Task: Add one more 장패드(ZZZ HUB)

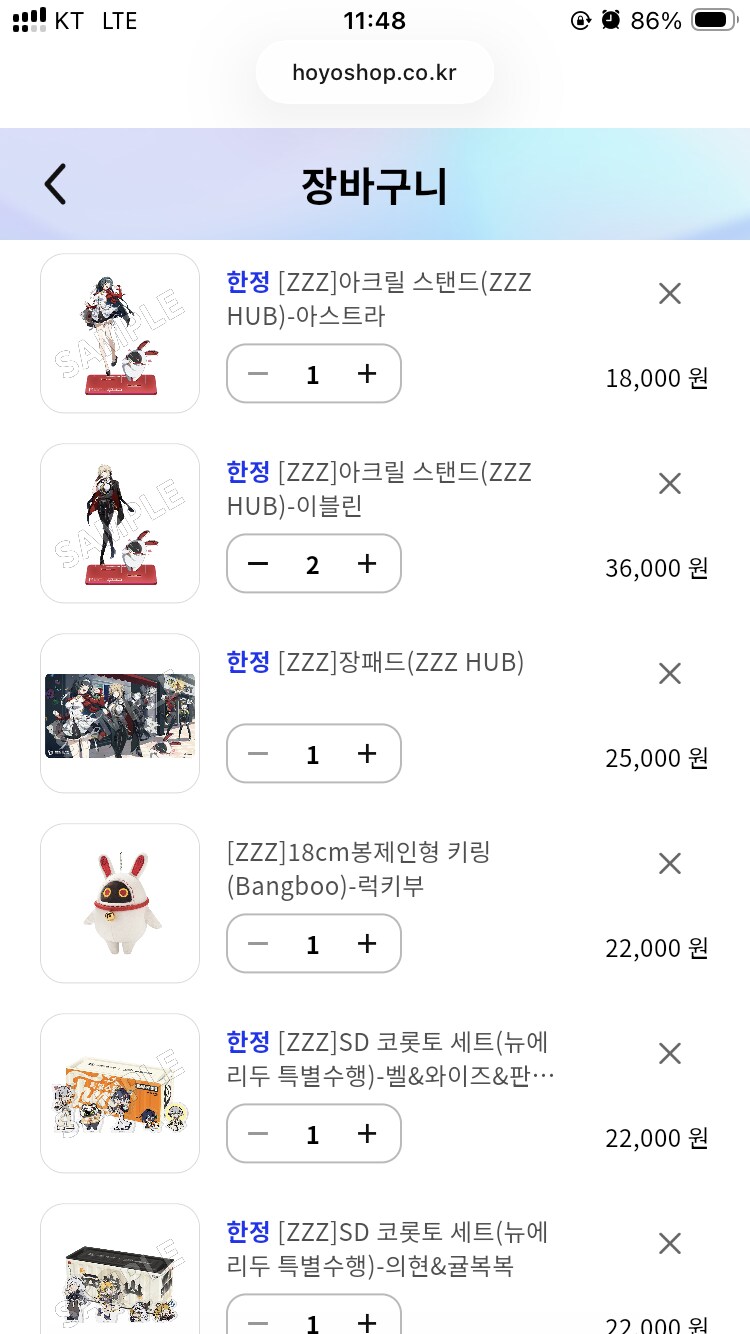Action: (x=367, y=754)
